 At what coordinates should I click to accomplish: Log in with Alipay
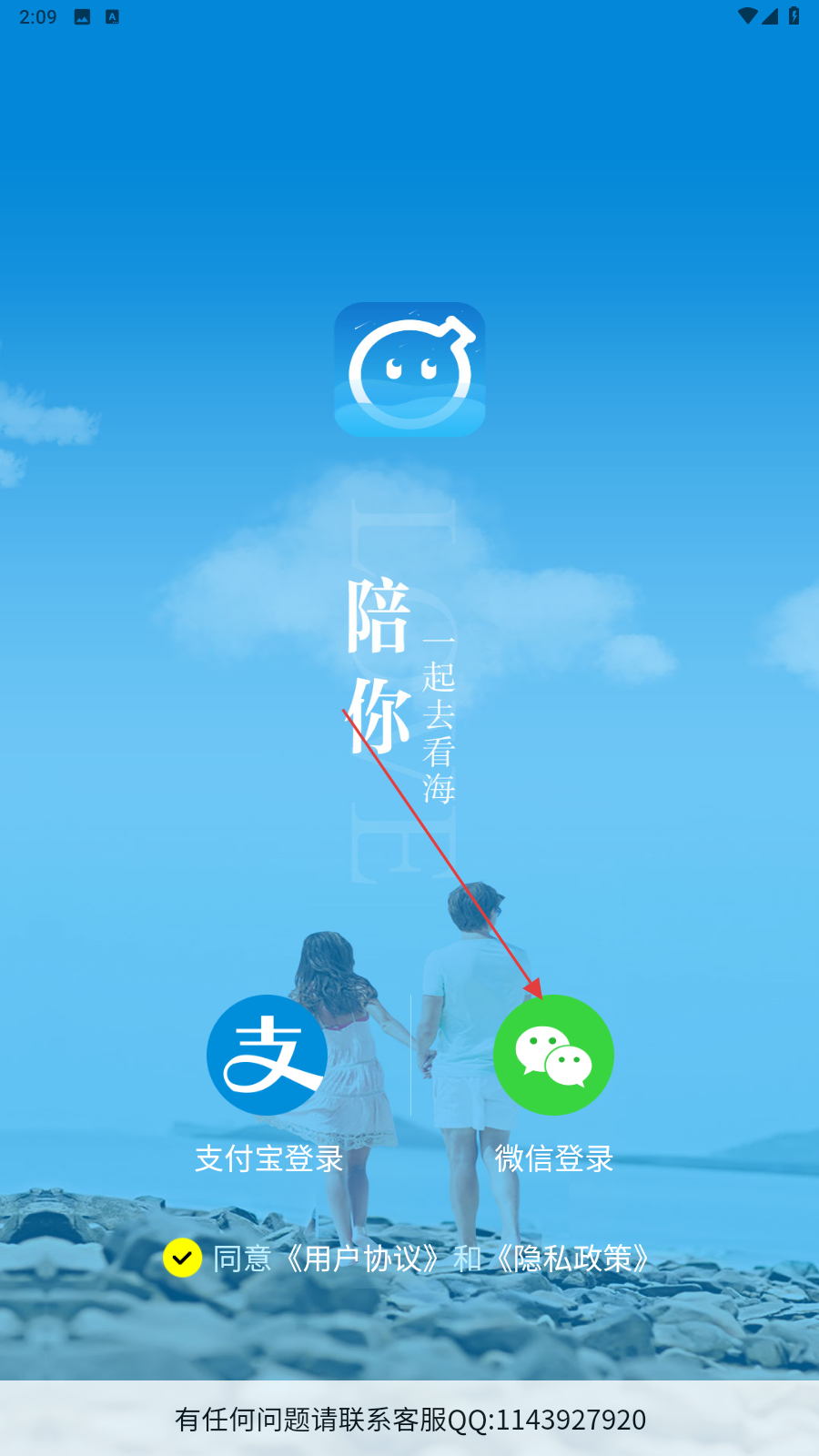tap(267, 1056)
